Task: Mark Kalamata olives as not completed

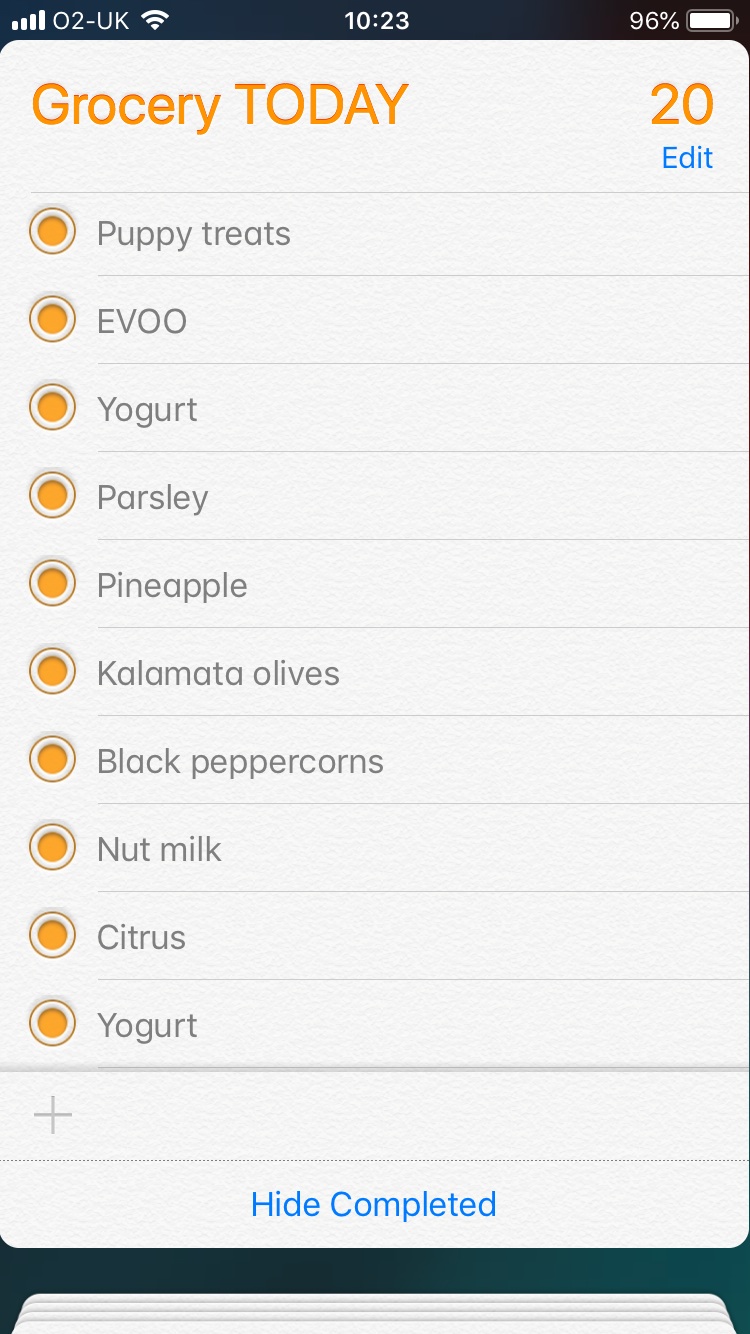Action: point(52,673)
